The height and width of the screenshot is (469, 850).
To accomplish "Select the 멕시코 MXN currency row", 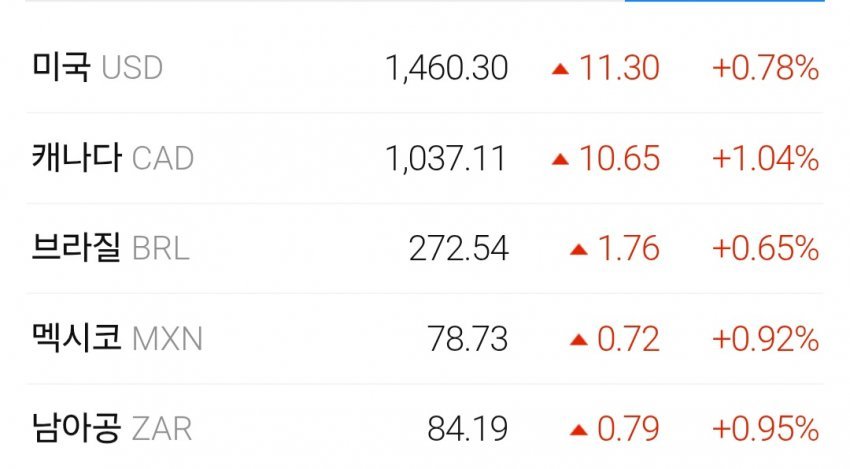I will (425, 340).
